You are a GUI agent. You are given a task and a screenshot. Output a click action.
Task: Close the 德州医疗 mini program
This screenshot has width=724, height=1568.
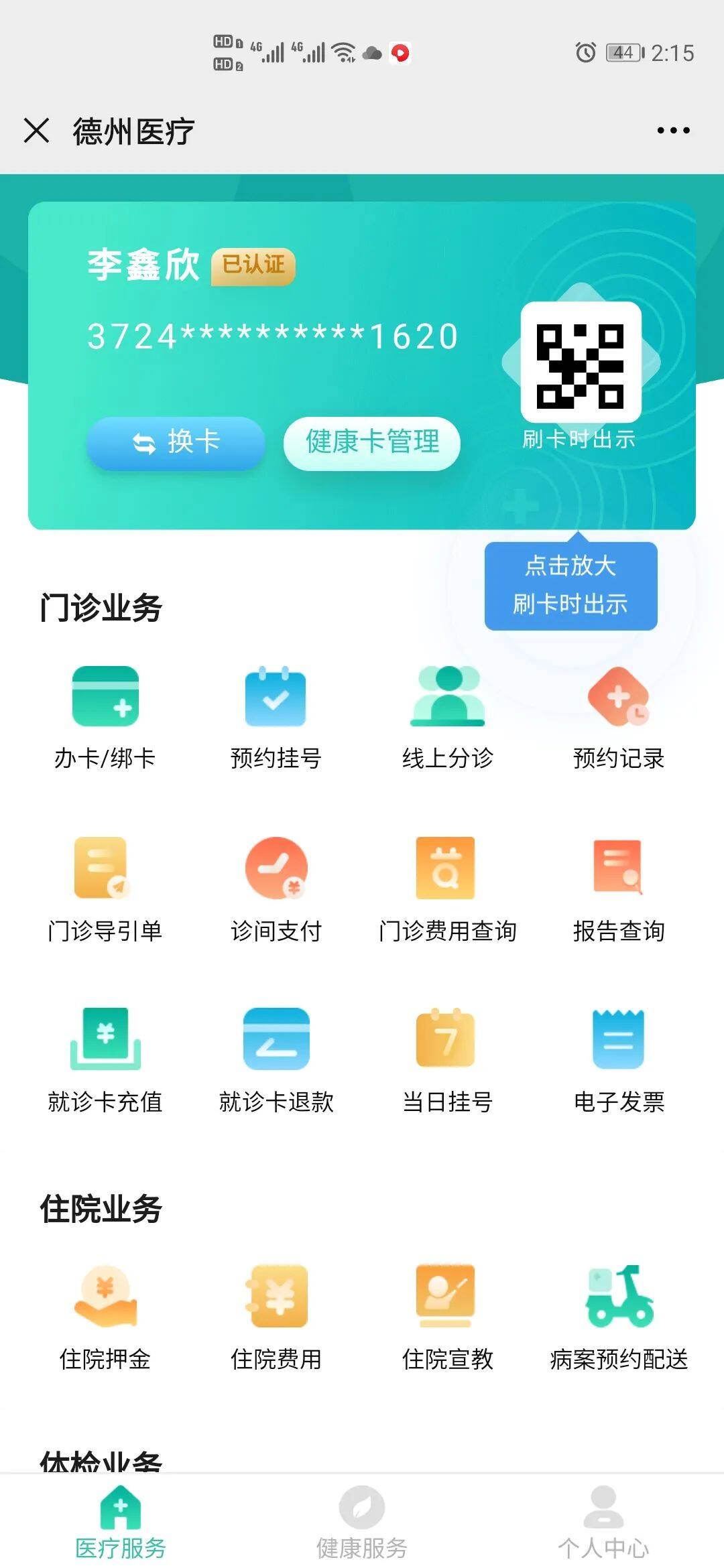click(36, 130)
